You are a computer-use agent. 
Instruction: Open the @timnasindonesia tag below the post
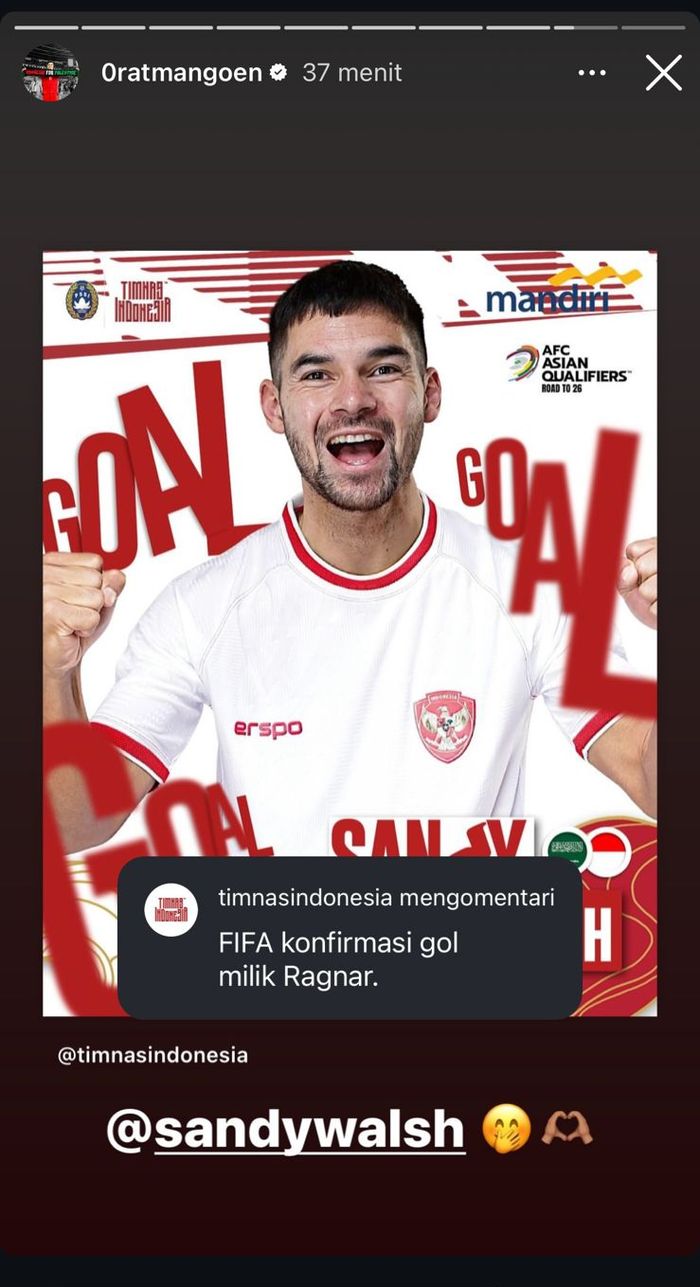[153, 1055]
